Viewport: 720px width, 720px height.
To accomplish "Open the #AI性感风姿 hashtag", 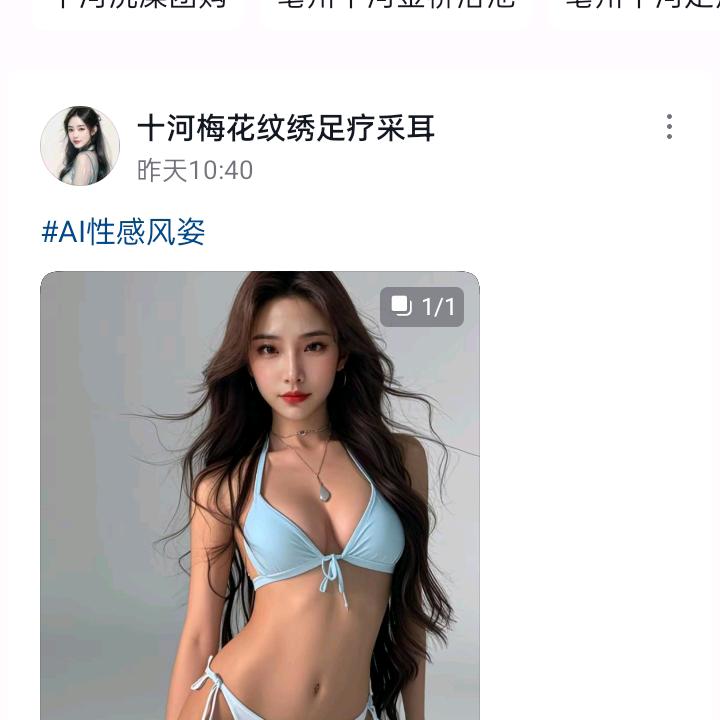I will (123, 232).
